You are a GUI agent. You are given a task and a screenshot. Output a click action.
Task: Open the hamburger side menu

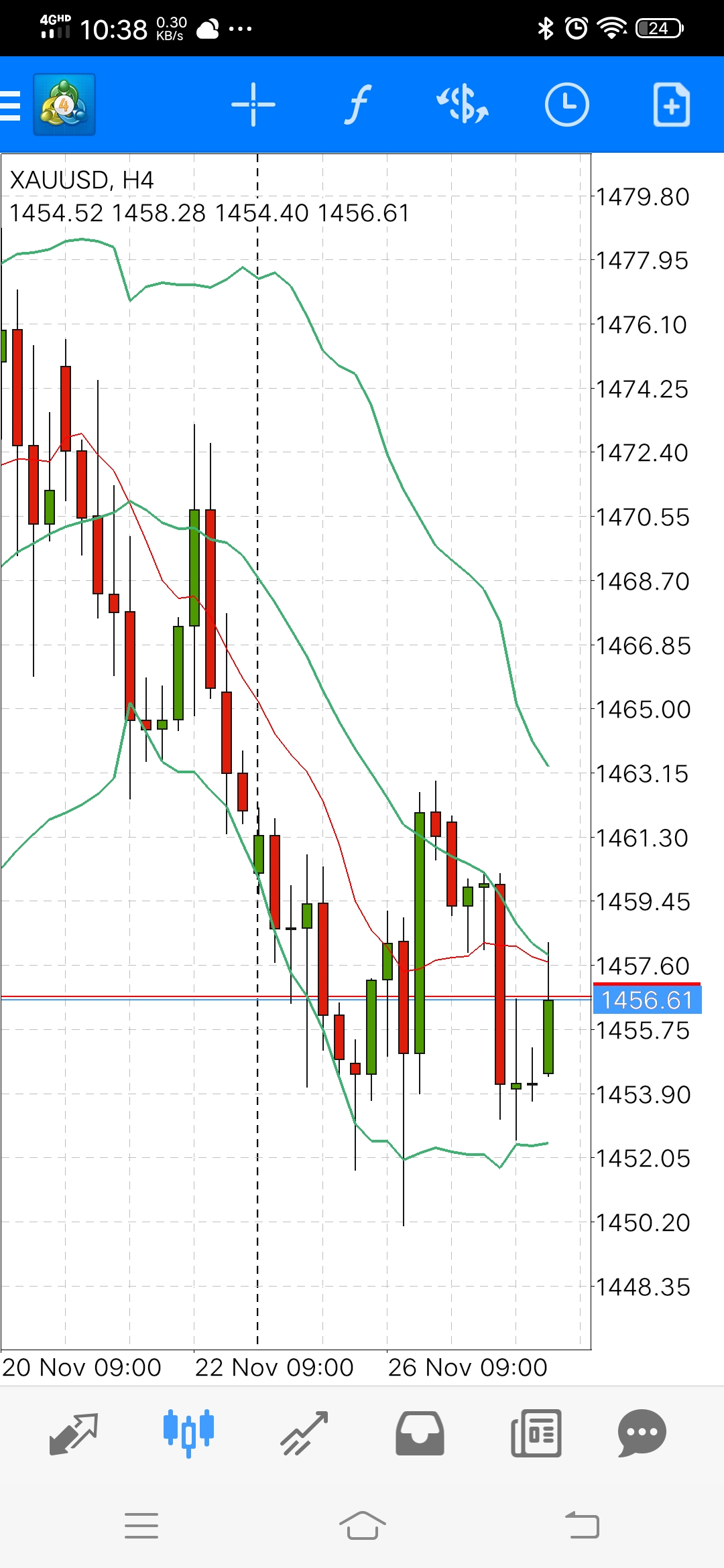(x=10, y=105)
